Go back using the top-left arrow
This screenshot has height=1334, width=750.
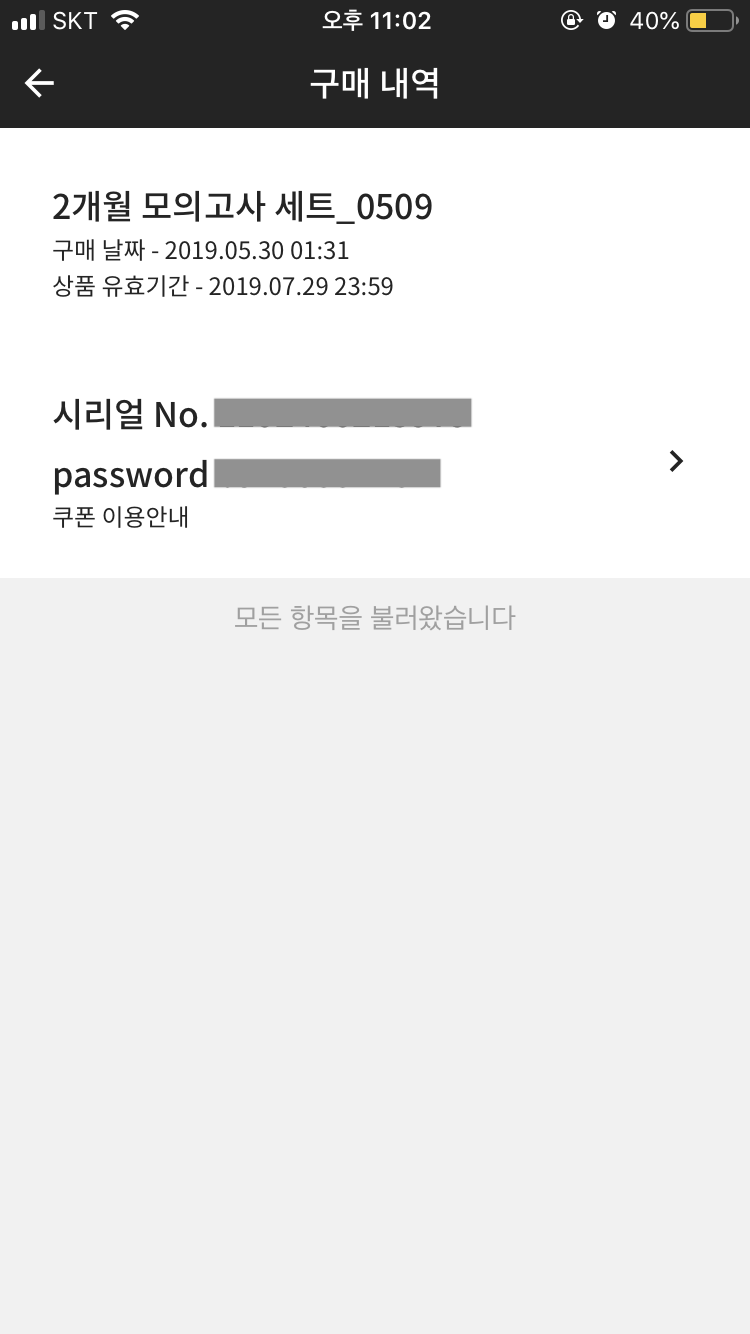(39, 83)
